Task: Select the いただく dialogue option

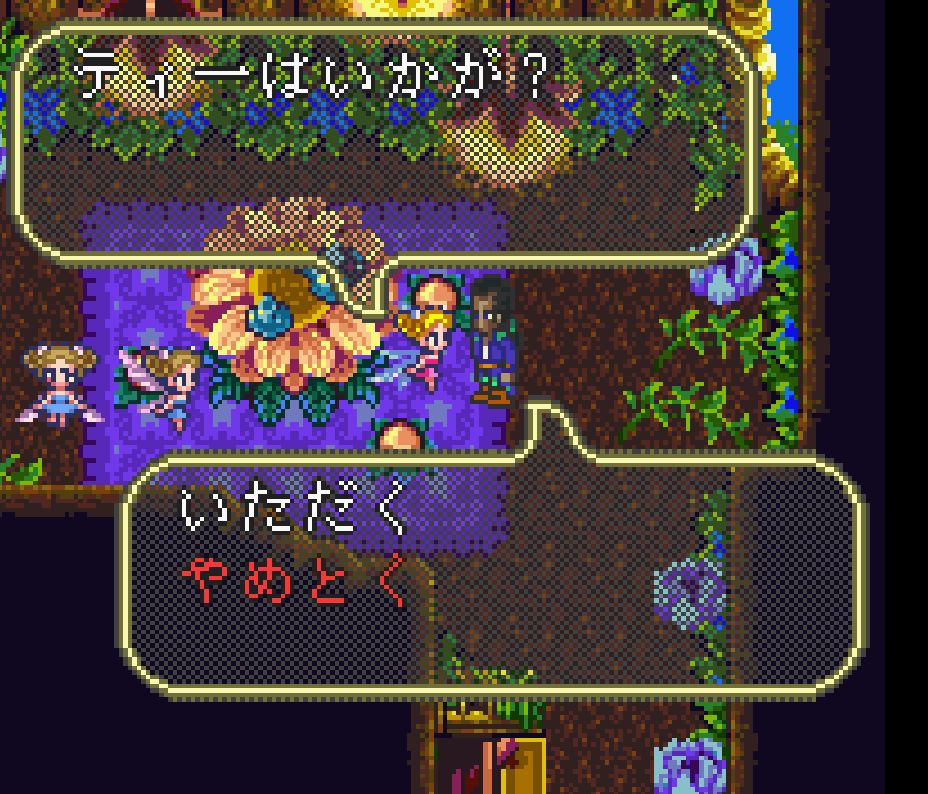Action: [x=295, y=510]
